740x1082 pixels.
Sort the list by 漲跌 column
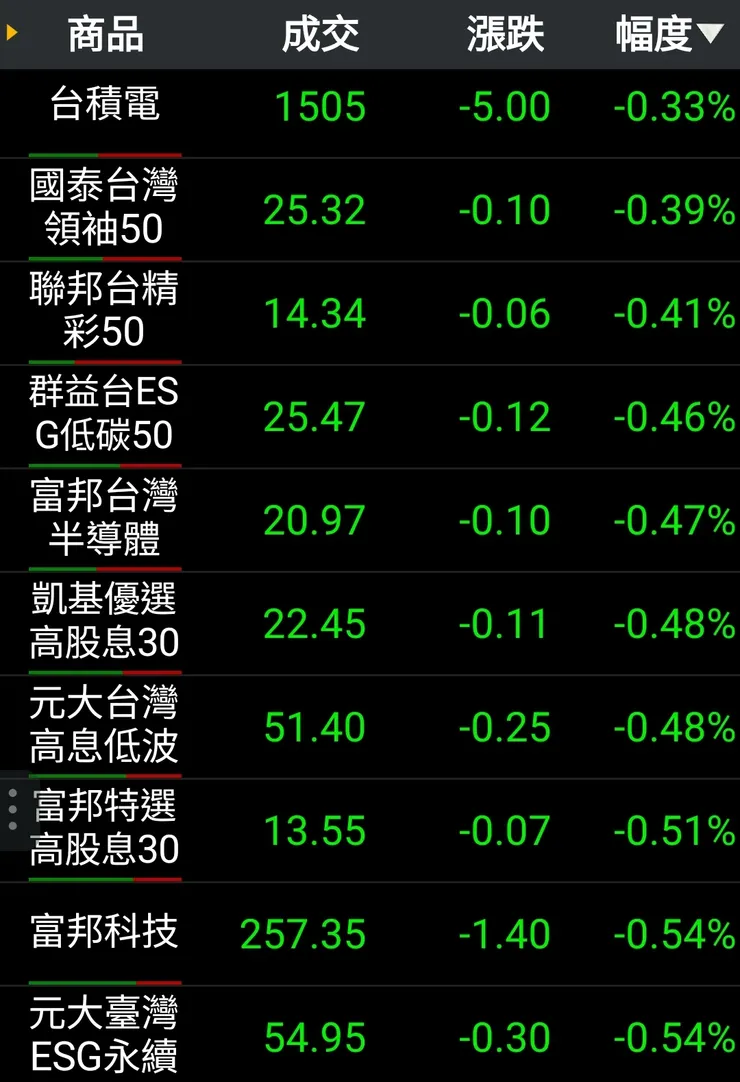point(505,35)
